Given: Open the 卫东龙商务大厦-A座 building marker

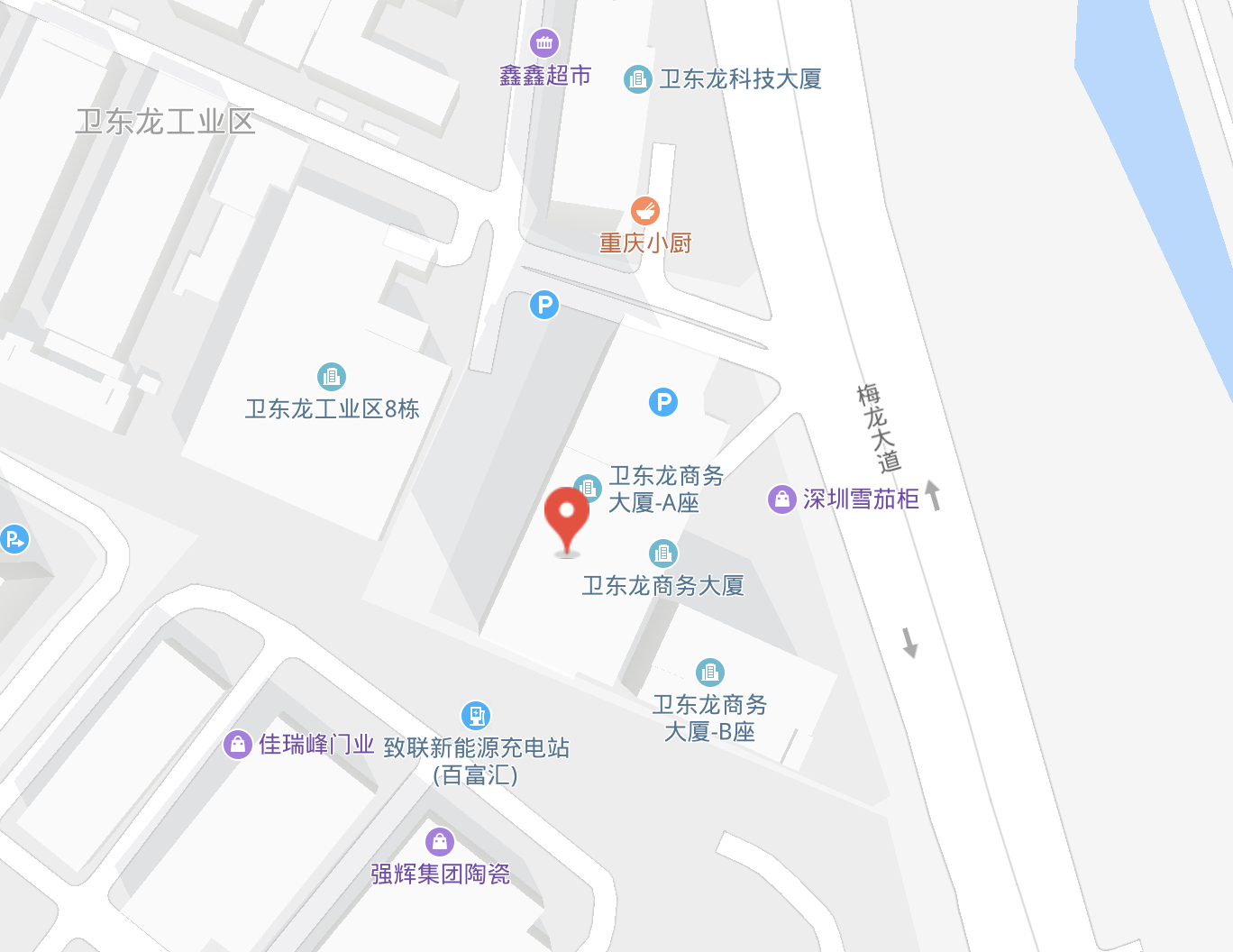Looking at the screenshot, I should (x=588, y=488).
